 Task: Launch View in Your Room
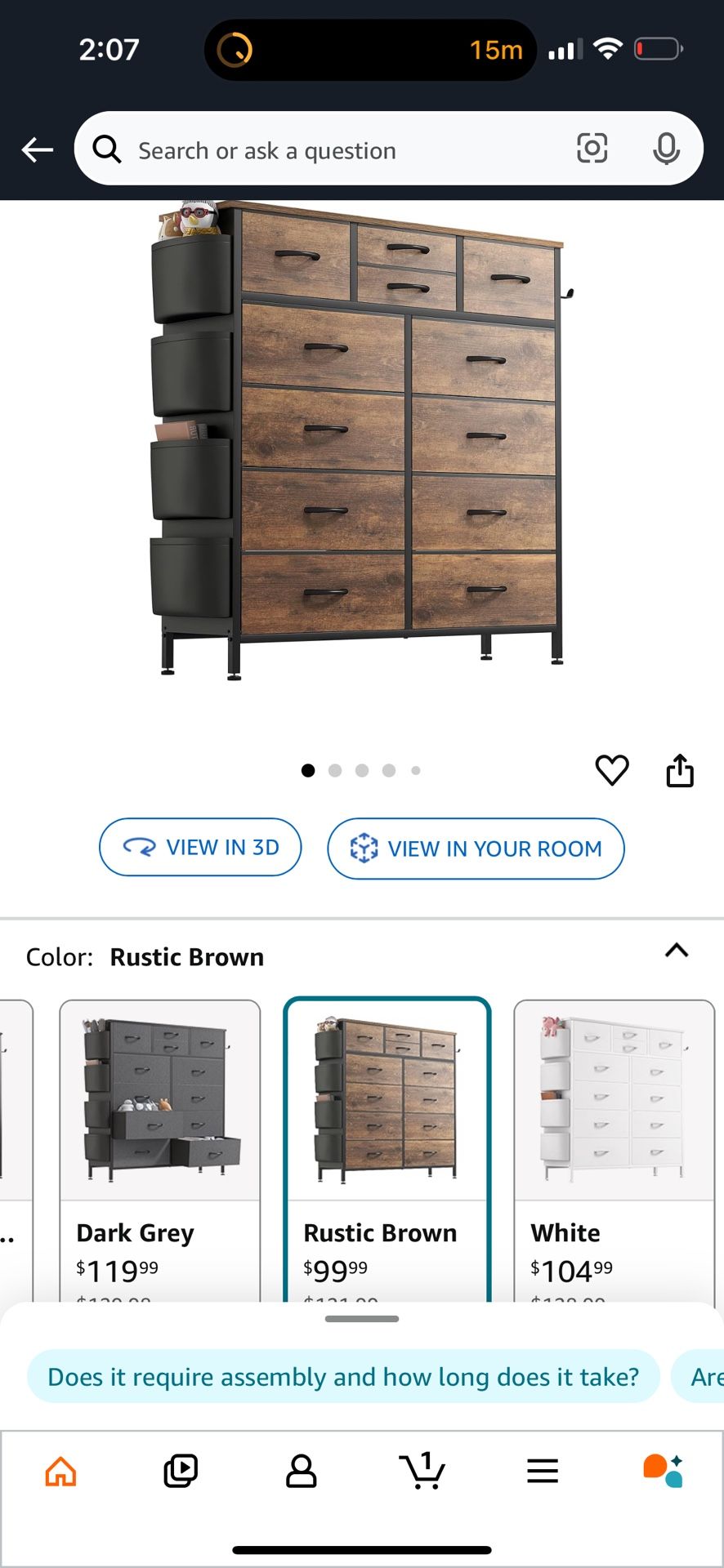pos(476,849)
